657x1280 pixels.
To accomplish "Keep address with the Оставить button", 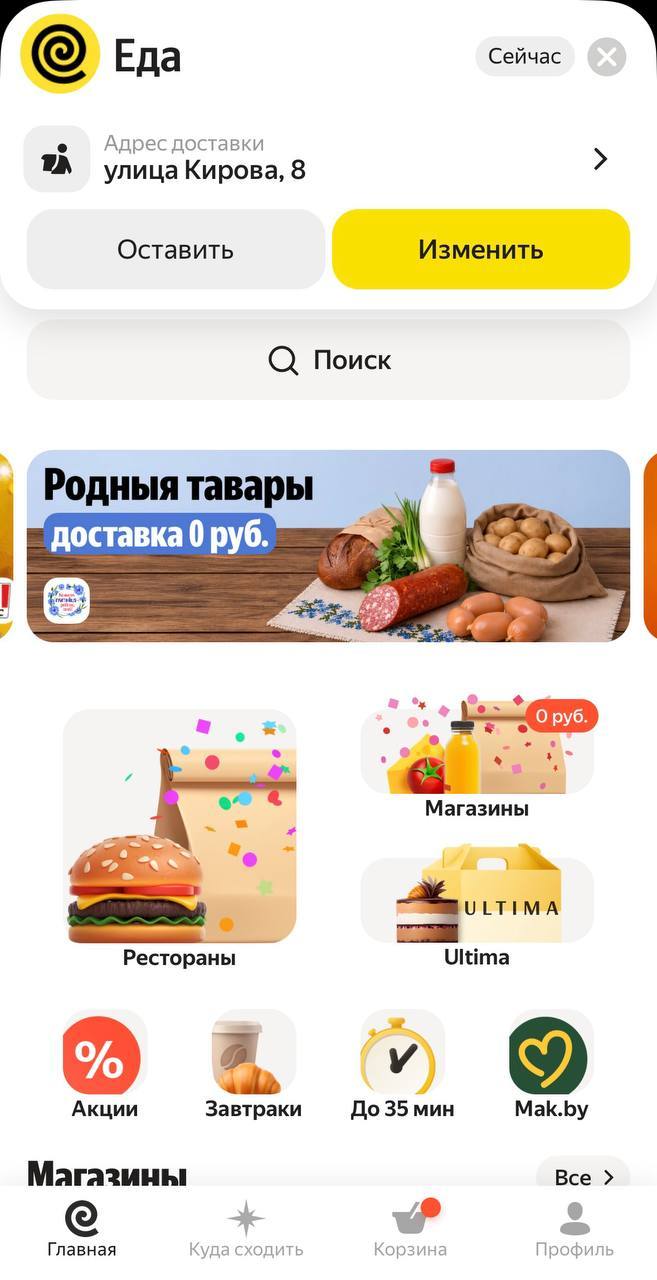I will (175, 249).
